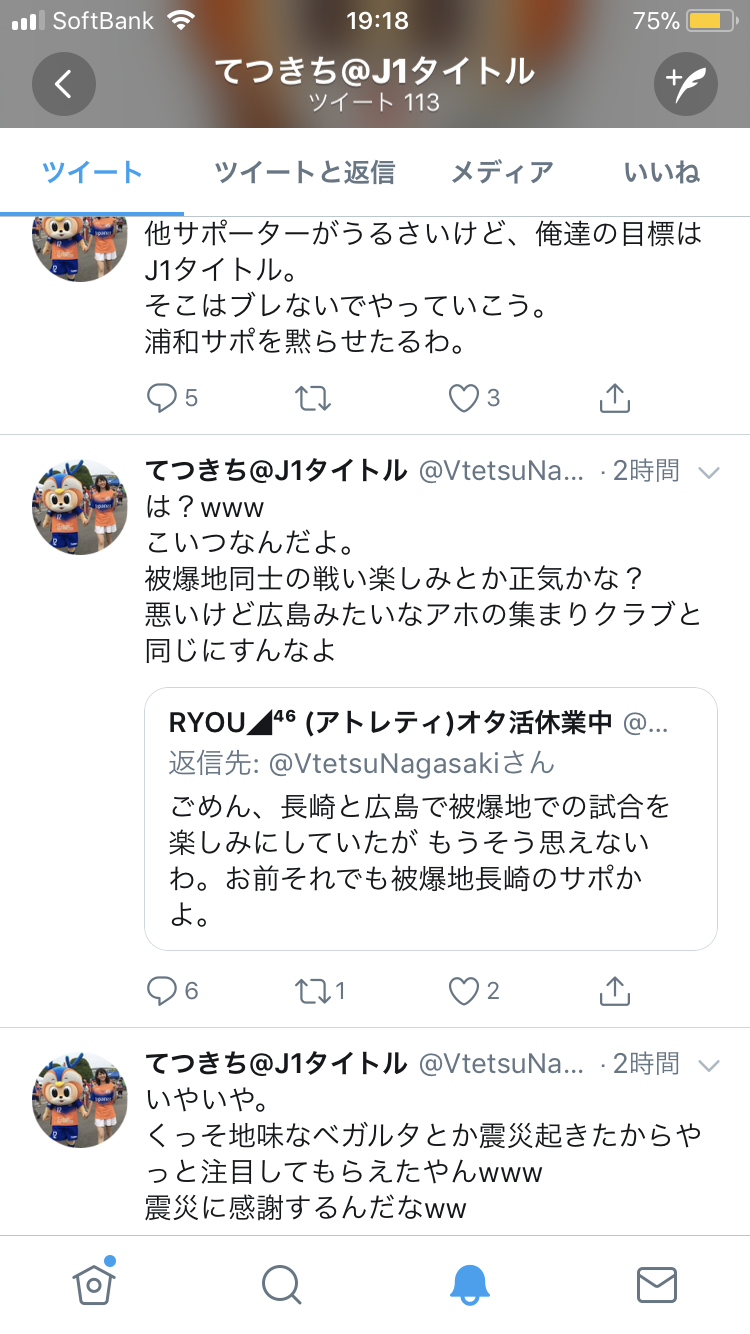Open the メディア tab
Image resolution: width=750 pixels, height=1334 pixels.
click(x=502, y=173)
